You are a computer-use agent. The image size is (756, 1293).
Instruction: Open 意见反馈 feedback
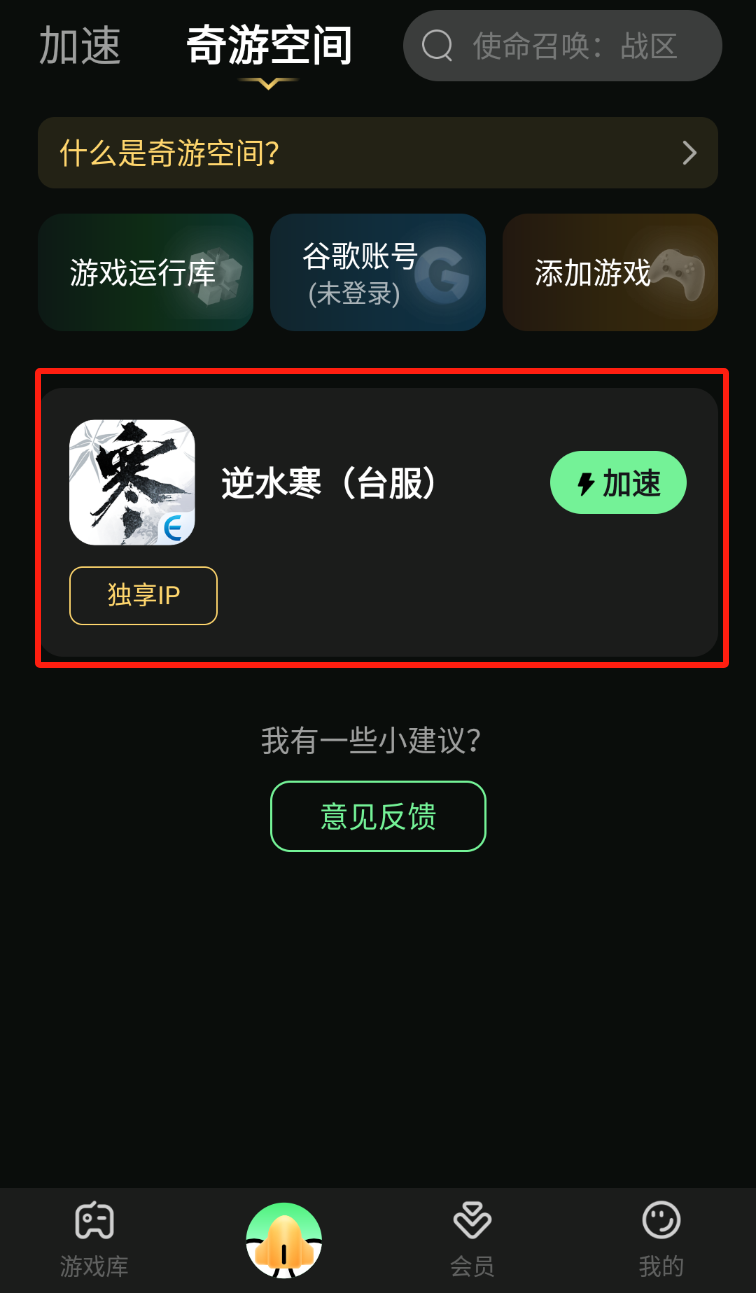pyautogui.click(x=377, y=816)
